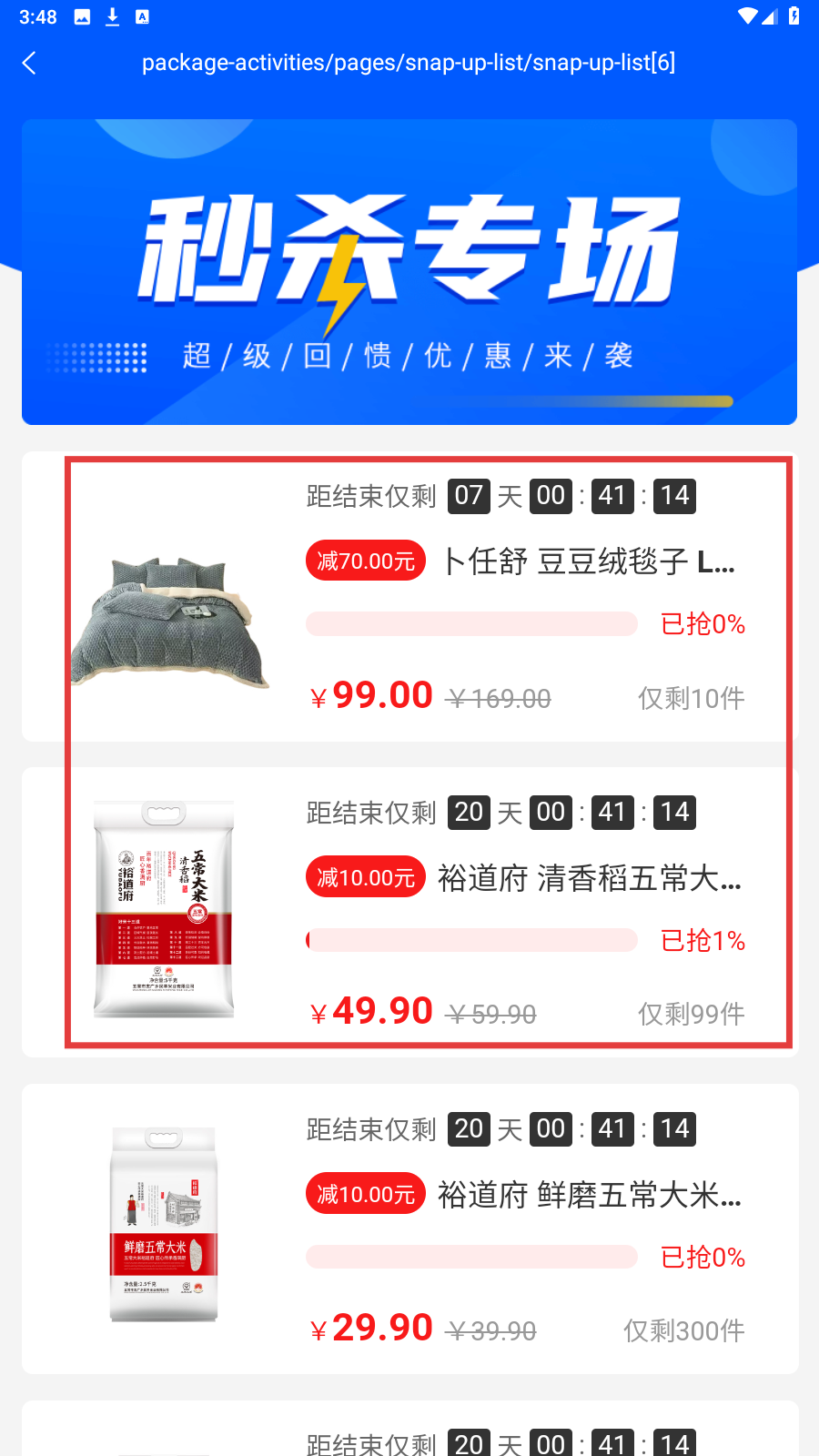Open the 卜任舒 豆豆绒毯子 flash deal card
This screenshot has height=1456, width=819.
(x=409, y=597)
